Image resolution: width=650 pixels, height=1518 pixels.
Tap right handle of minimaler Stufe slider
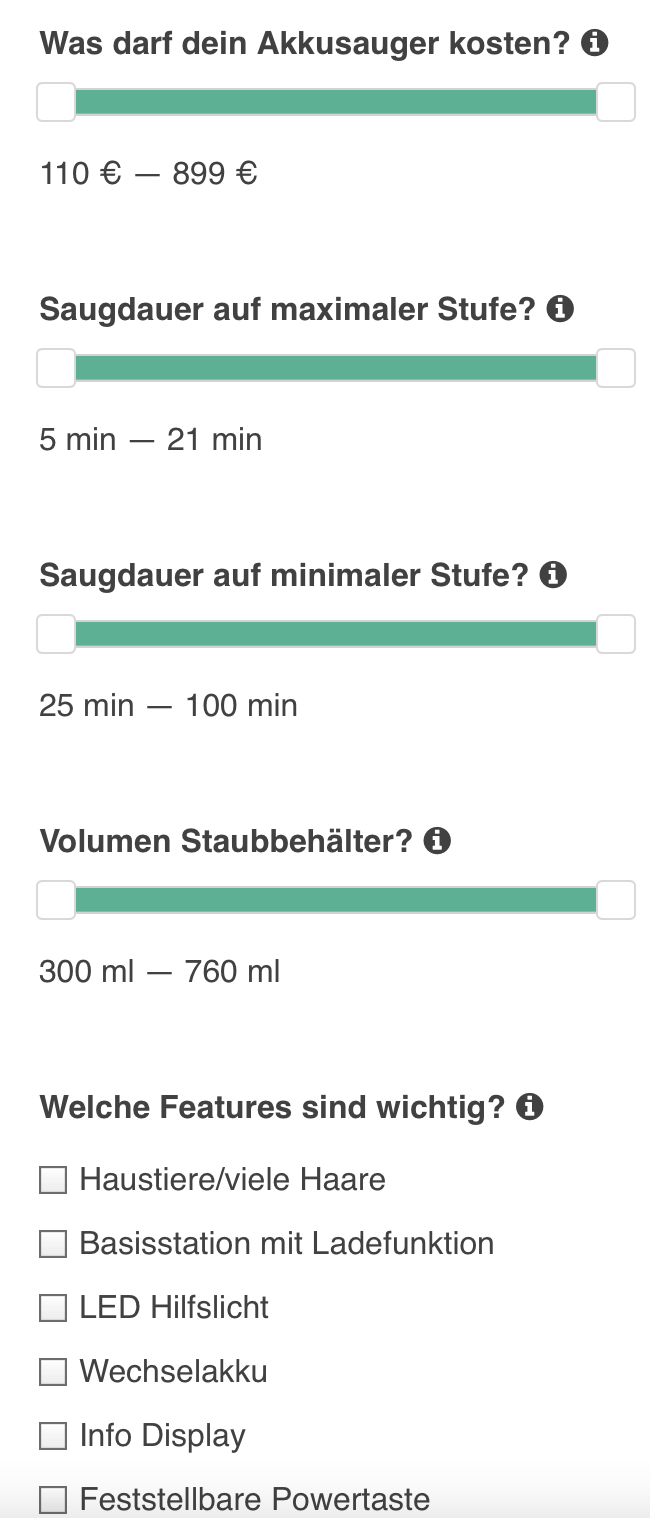616,634
